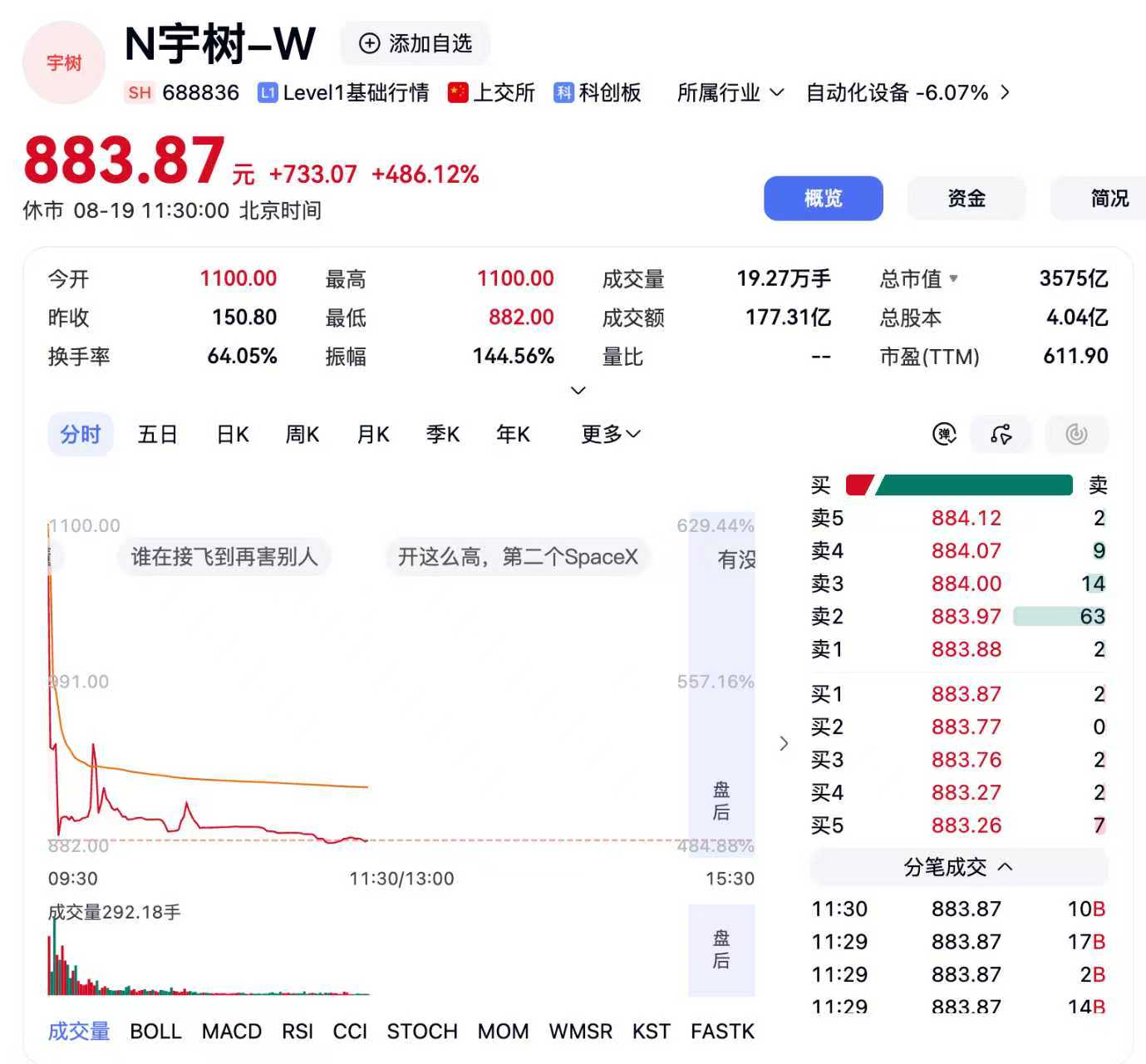Viewport: 1146px width, 1064px height.
Task: Toggle the 弹 bullet comments icon
Action: point(944,434)
